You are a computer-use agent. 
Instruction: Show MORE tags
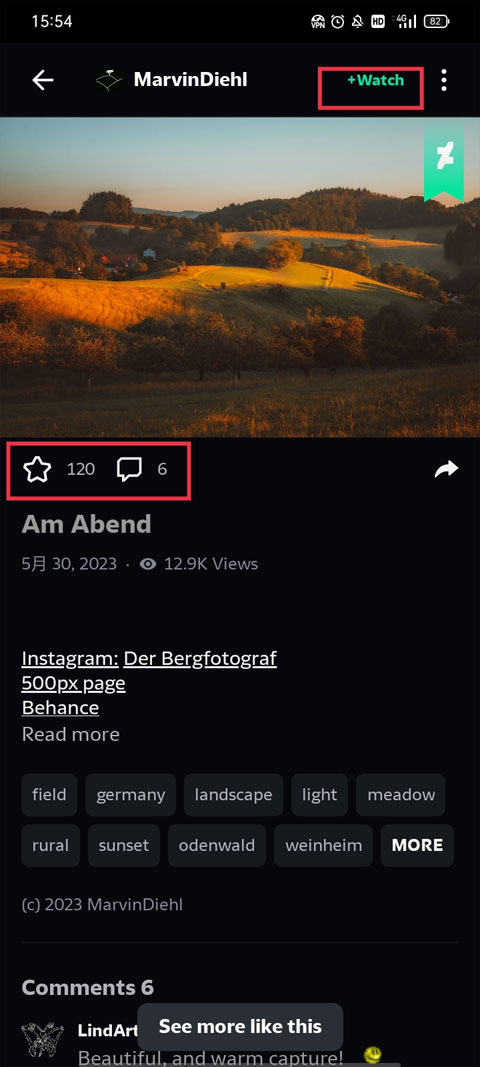(x=417, y=845)
